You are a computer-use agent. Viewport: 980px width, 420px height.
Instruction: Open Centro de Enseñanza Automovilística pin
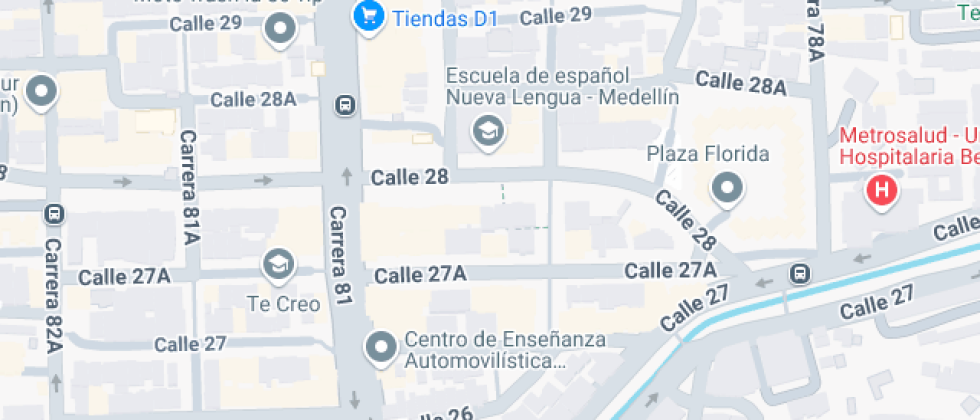381,347
